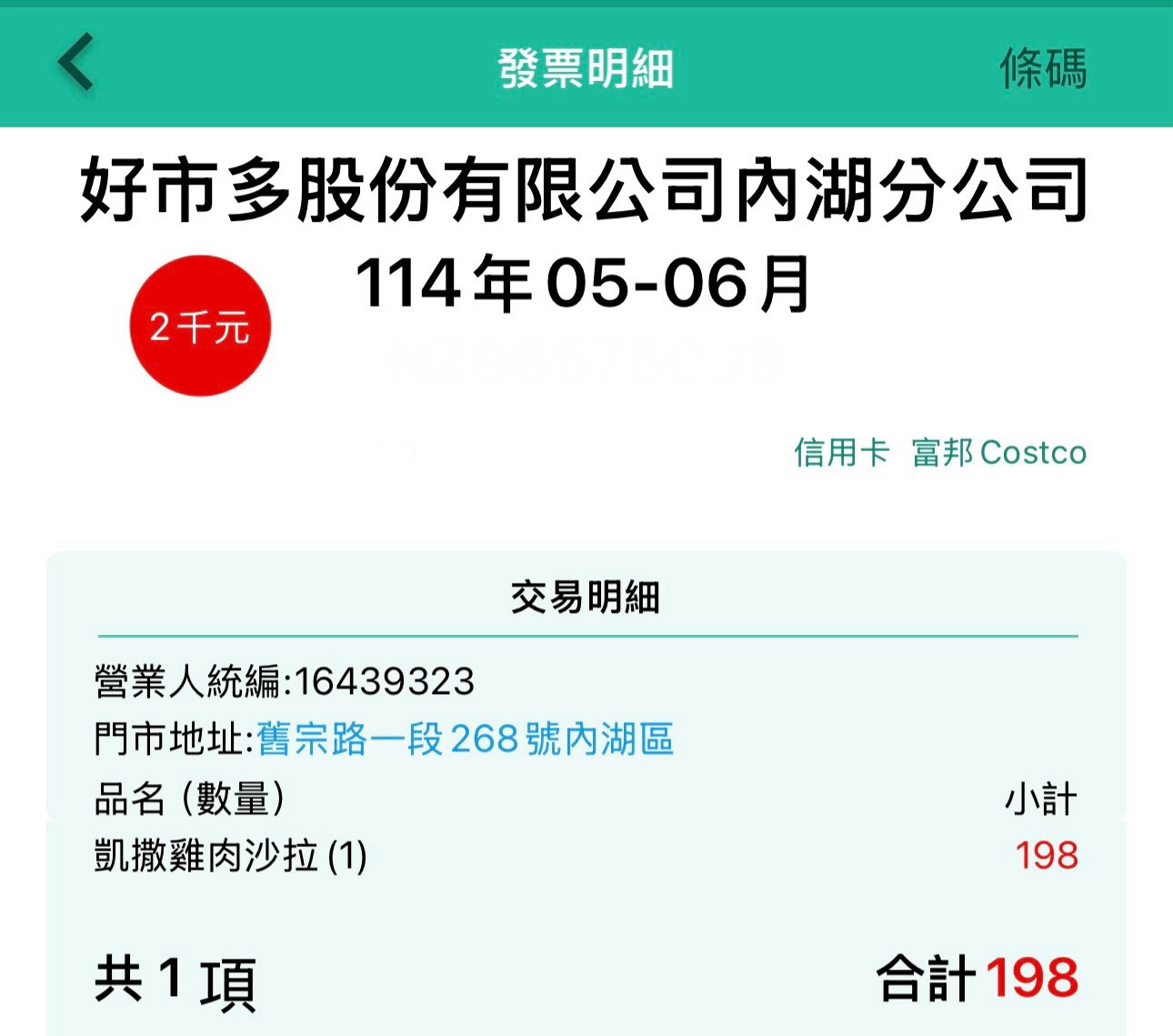
Task: Open the 條碼 barcode view
Action: pyautogui.click(x=1042, y=68)
